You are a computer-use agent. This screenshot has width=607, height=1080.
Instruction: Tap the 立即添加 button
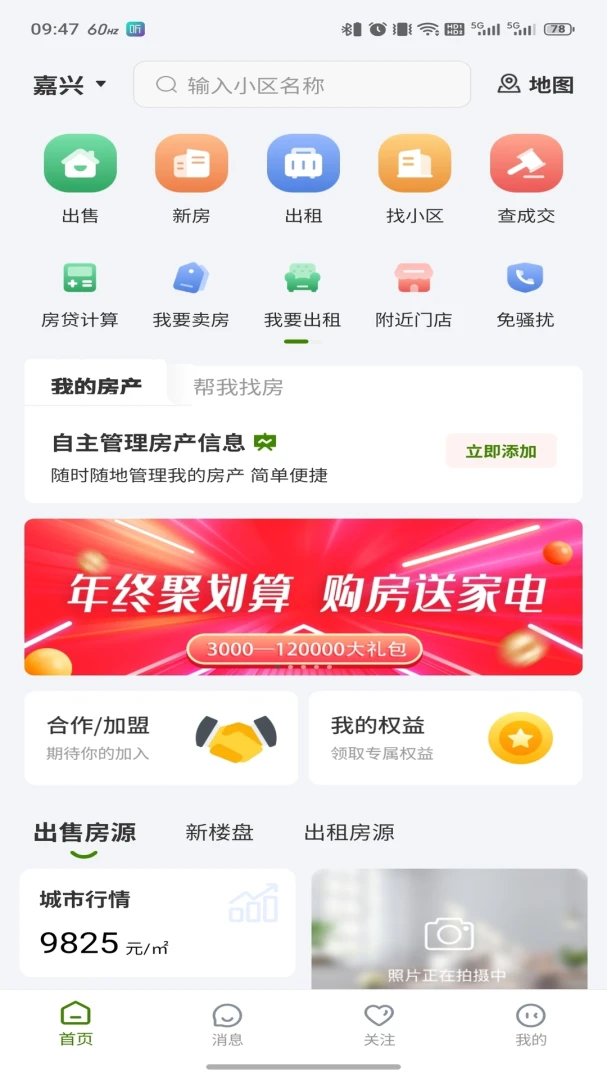tap(501, 451)
